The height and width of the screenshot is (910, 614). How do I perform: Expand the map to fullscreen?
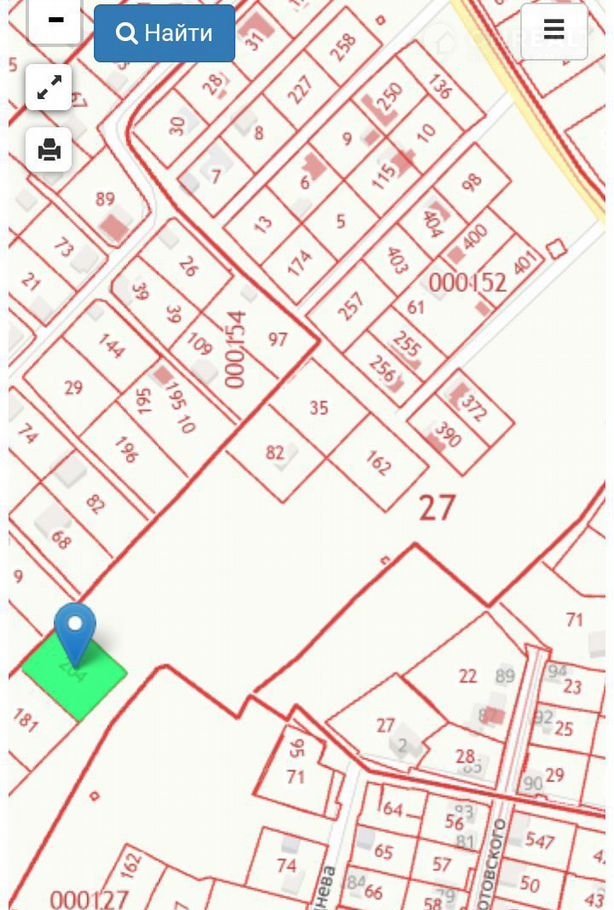(x=49, y=89)
